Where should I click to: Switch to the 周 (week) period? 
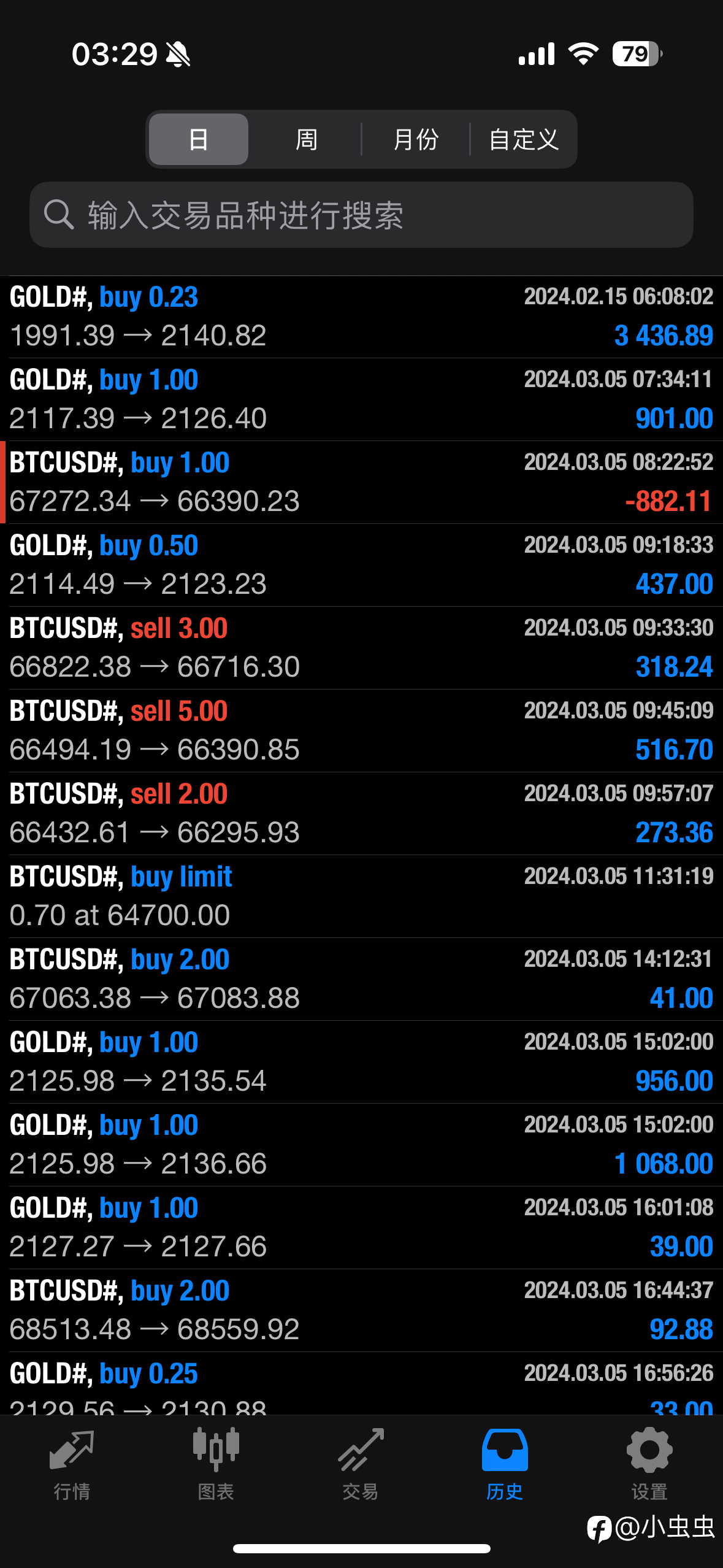[306, 139]
